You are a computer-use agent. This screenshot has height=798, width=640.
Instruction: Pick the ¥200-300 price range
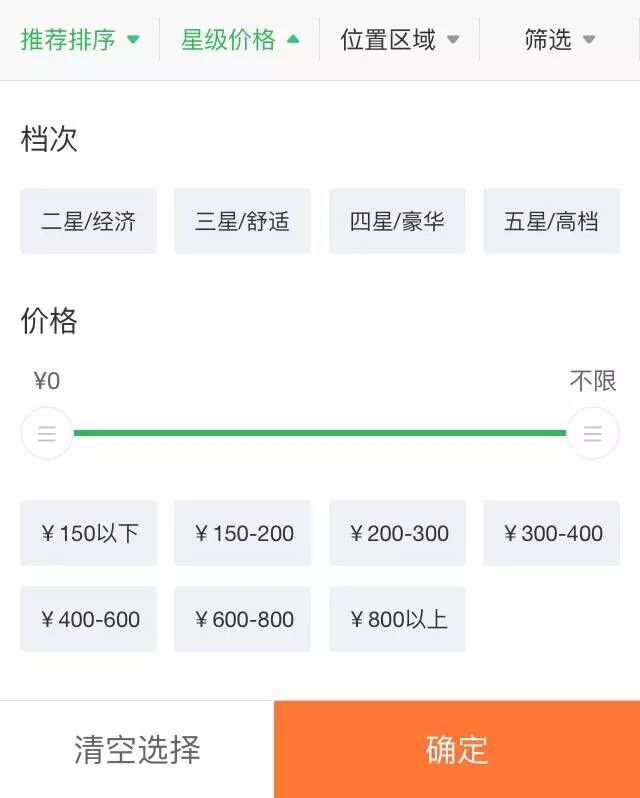coord(397,533)
